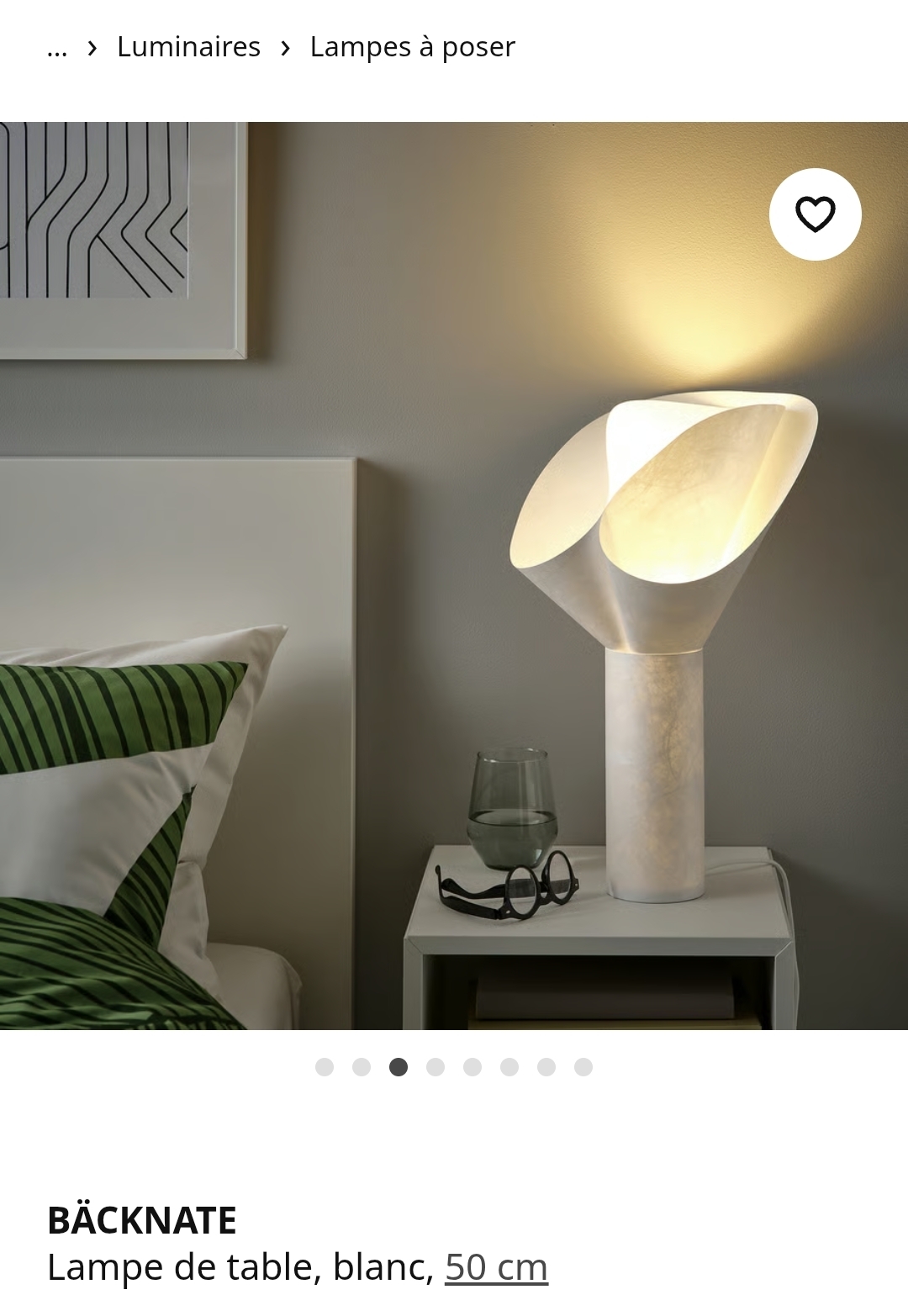Add BÄCKNATE lamp to favorites
The width and height of the screenshot is (908, 1316).
pos(815,214)
